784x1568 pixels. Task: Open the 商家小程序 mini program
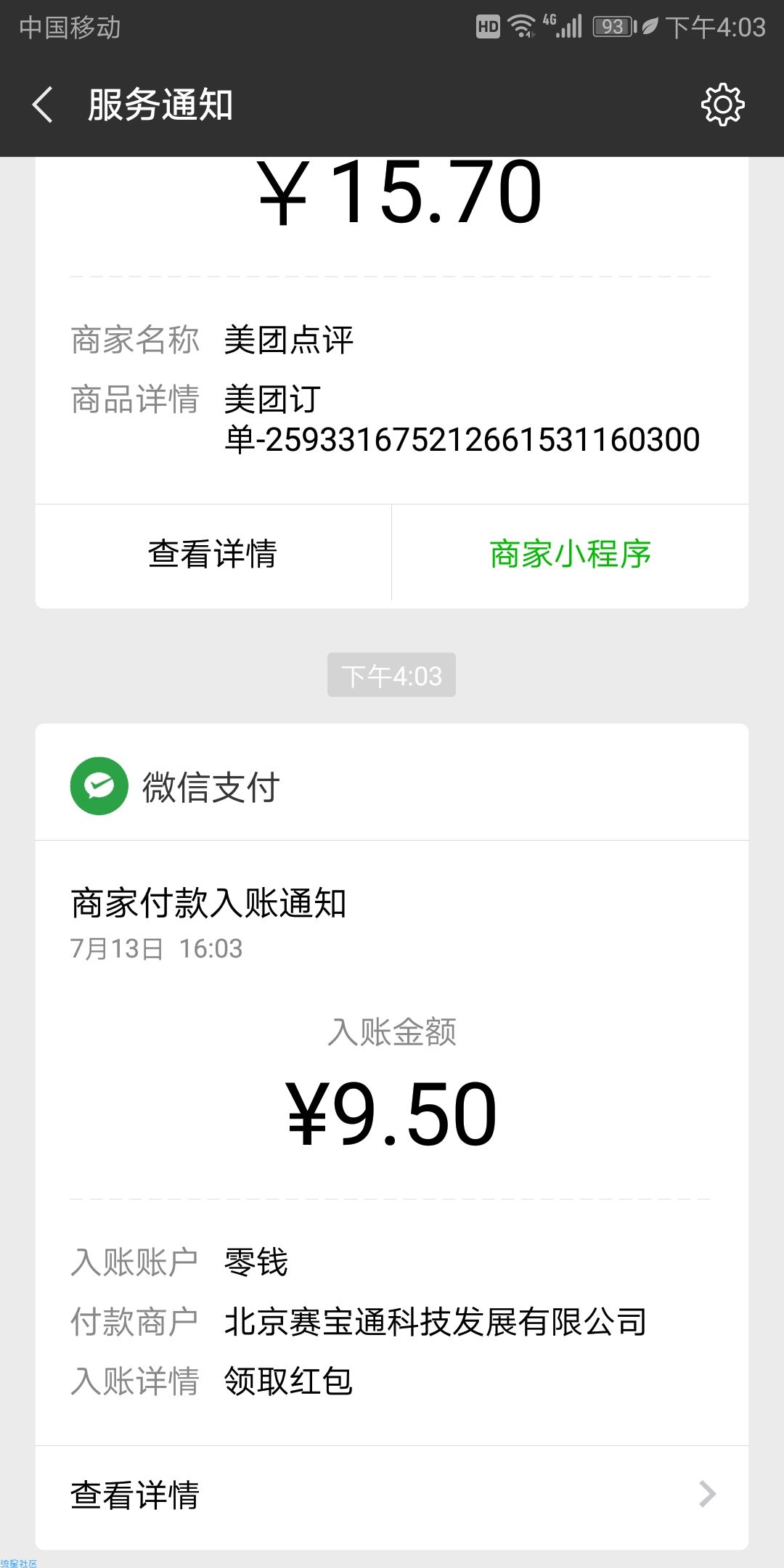[x=571, y=555]
